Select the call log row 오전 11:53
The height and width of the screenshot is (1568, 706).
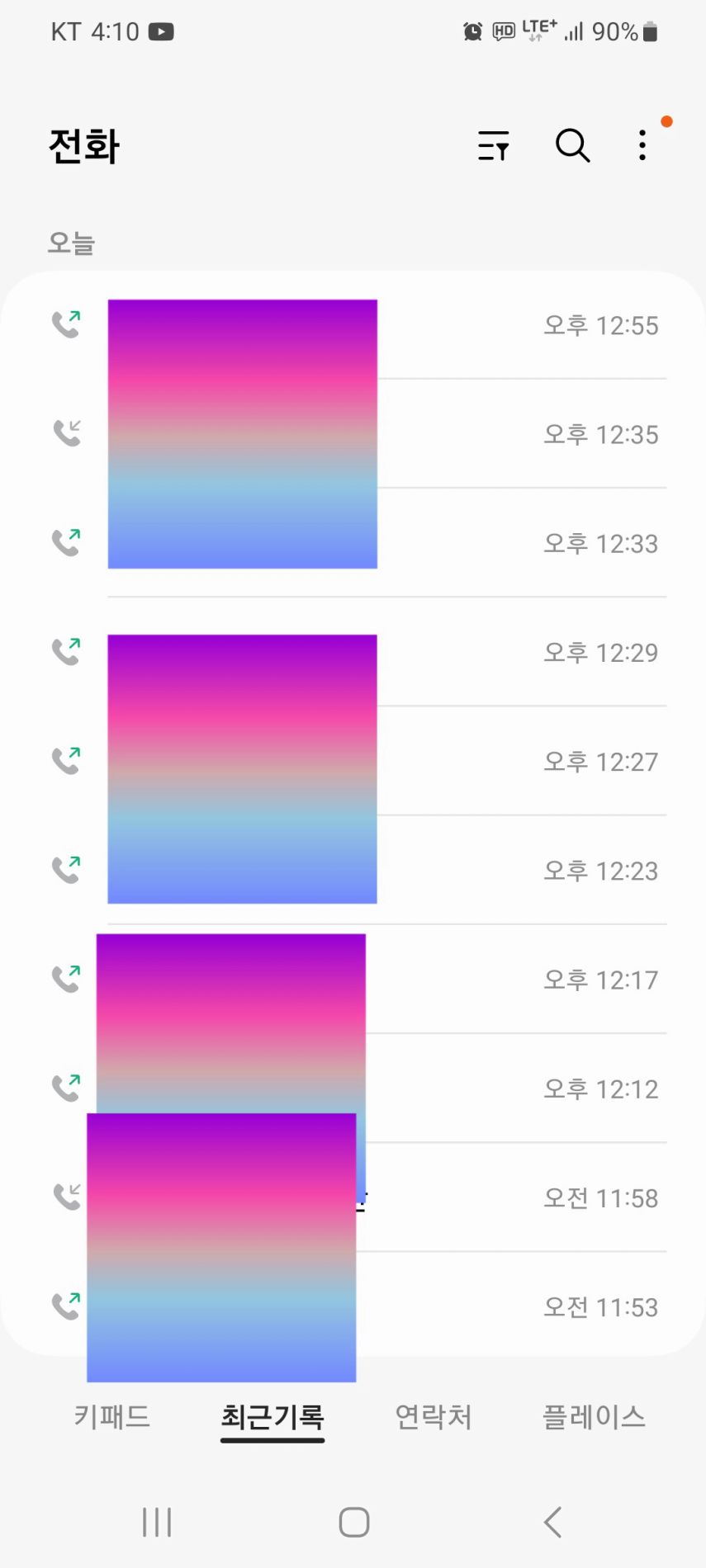pyautogui.click(x=353, y=1306)
